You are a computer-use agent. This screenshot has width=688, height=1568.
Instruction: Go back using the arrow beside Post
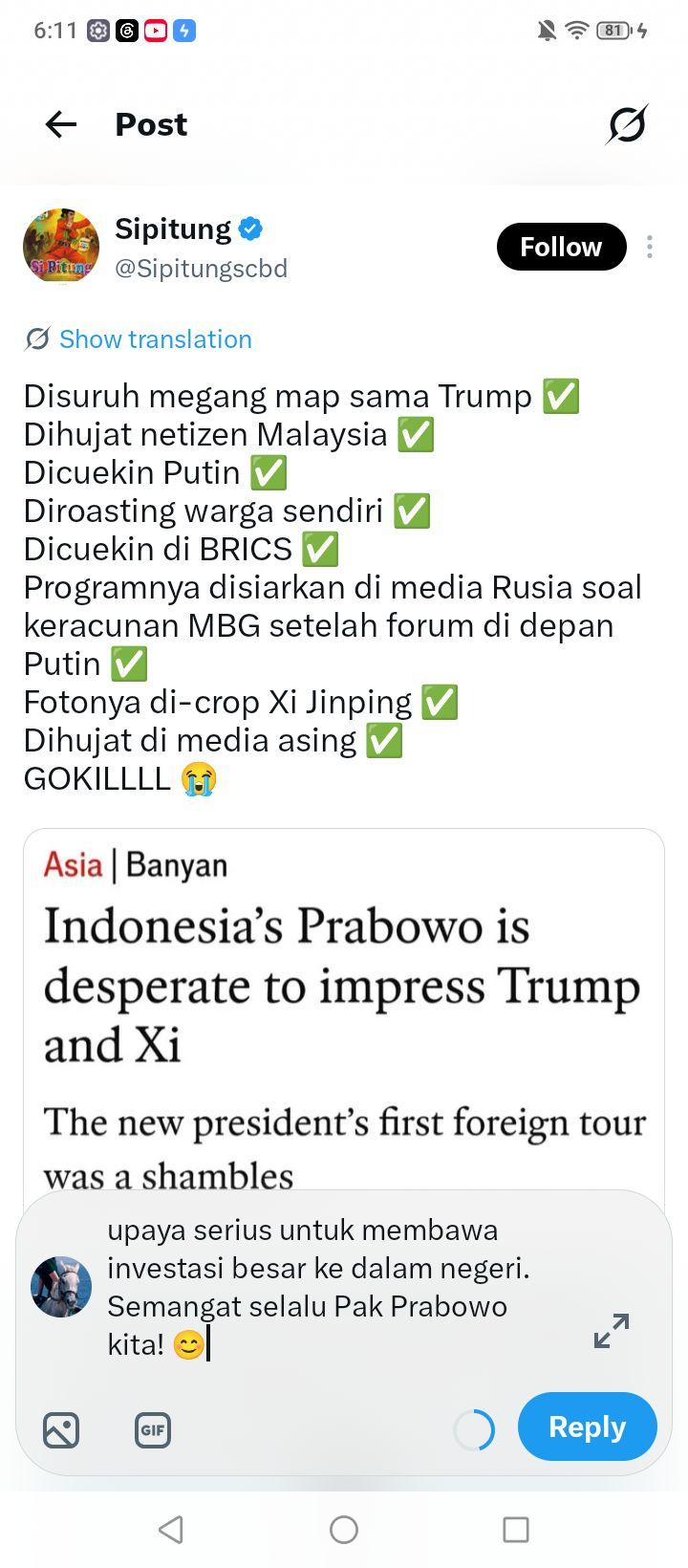click(x=61, y=124)
